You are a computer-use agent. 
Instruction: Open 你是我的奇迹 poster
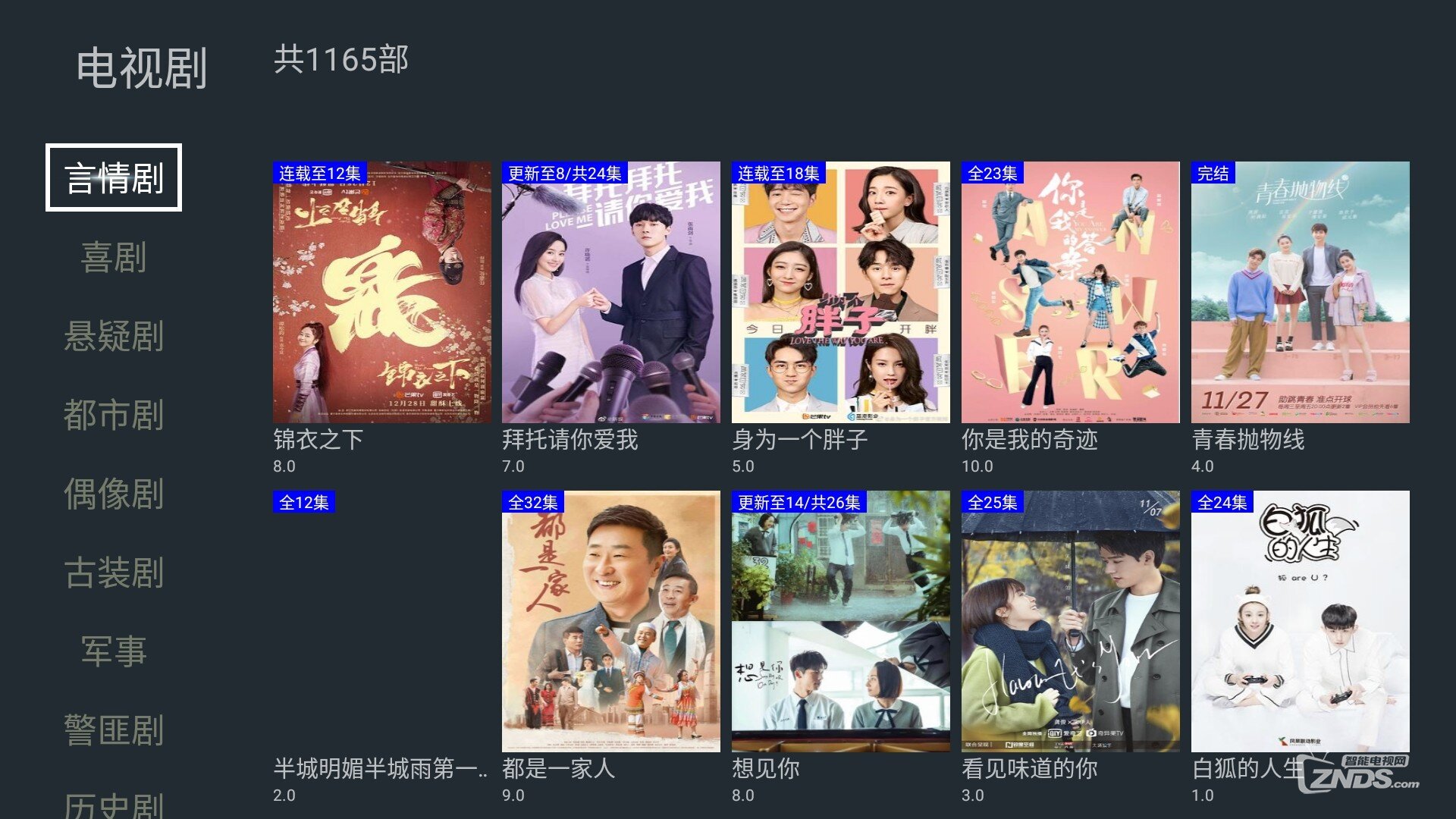pos(1070,292)
